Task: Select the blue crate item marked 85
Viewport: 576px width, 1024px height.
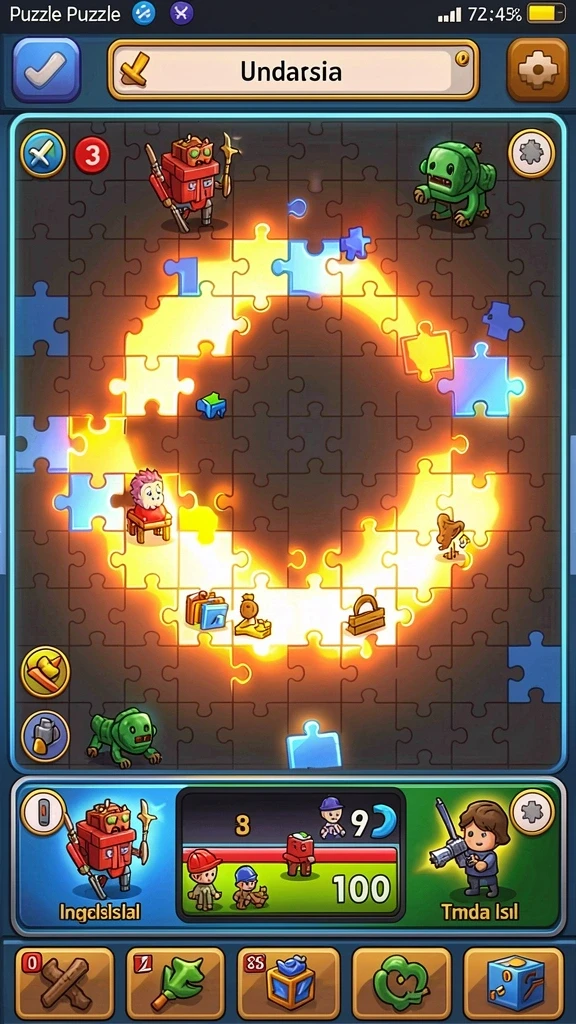Action: [x=288, y=984]
